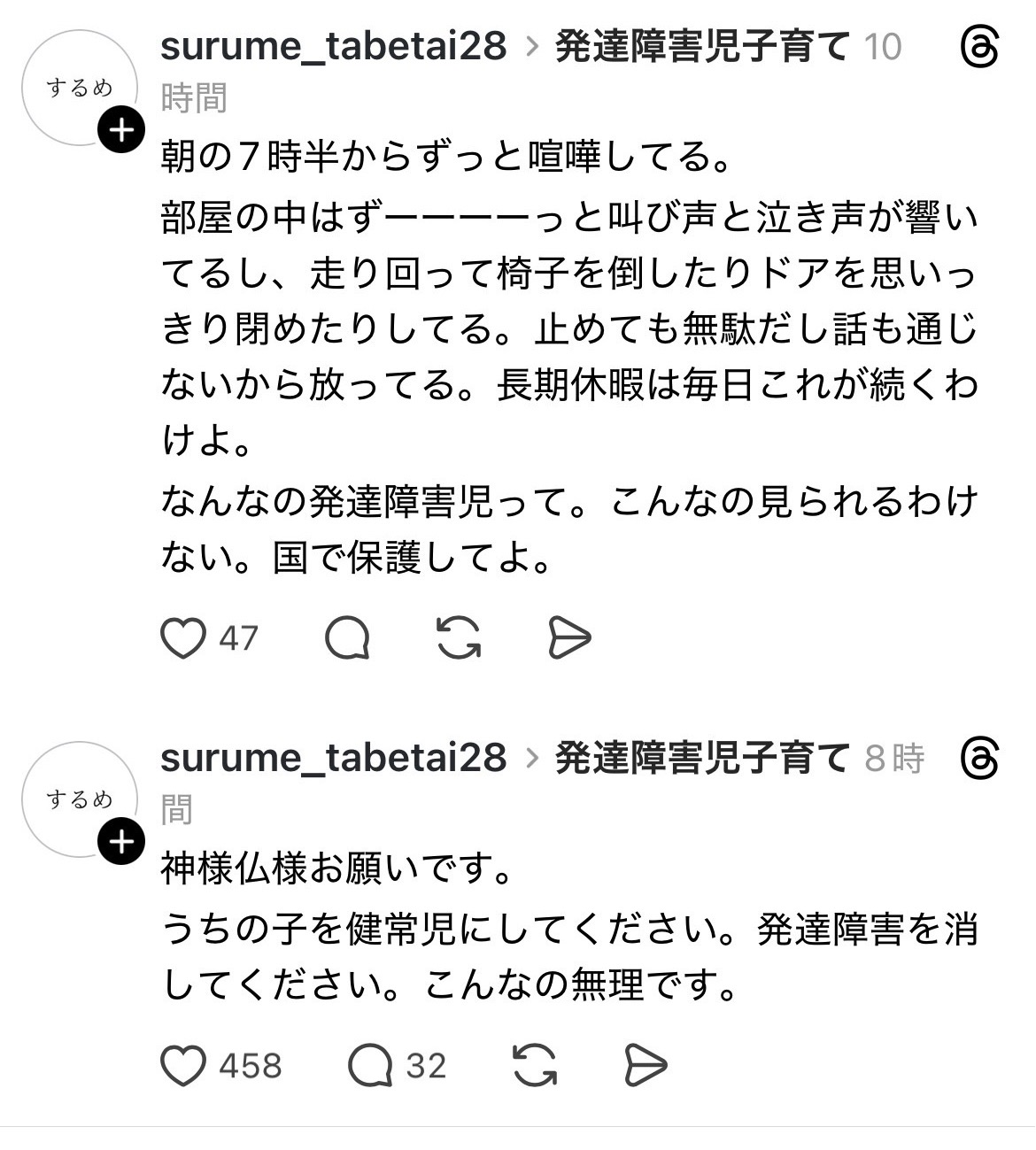The width and height of the screenshot is (1036, 1150).
Task: Open surume_tabetai28 profile from the 10時間 post
Action: 334,46
